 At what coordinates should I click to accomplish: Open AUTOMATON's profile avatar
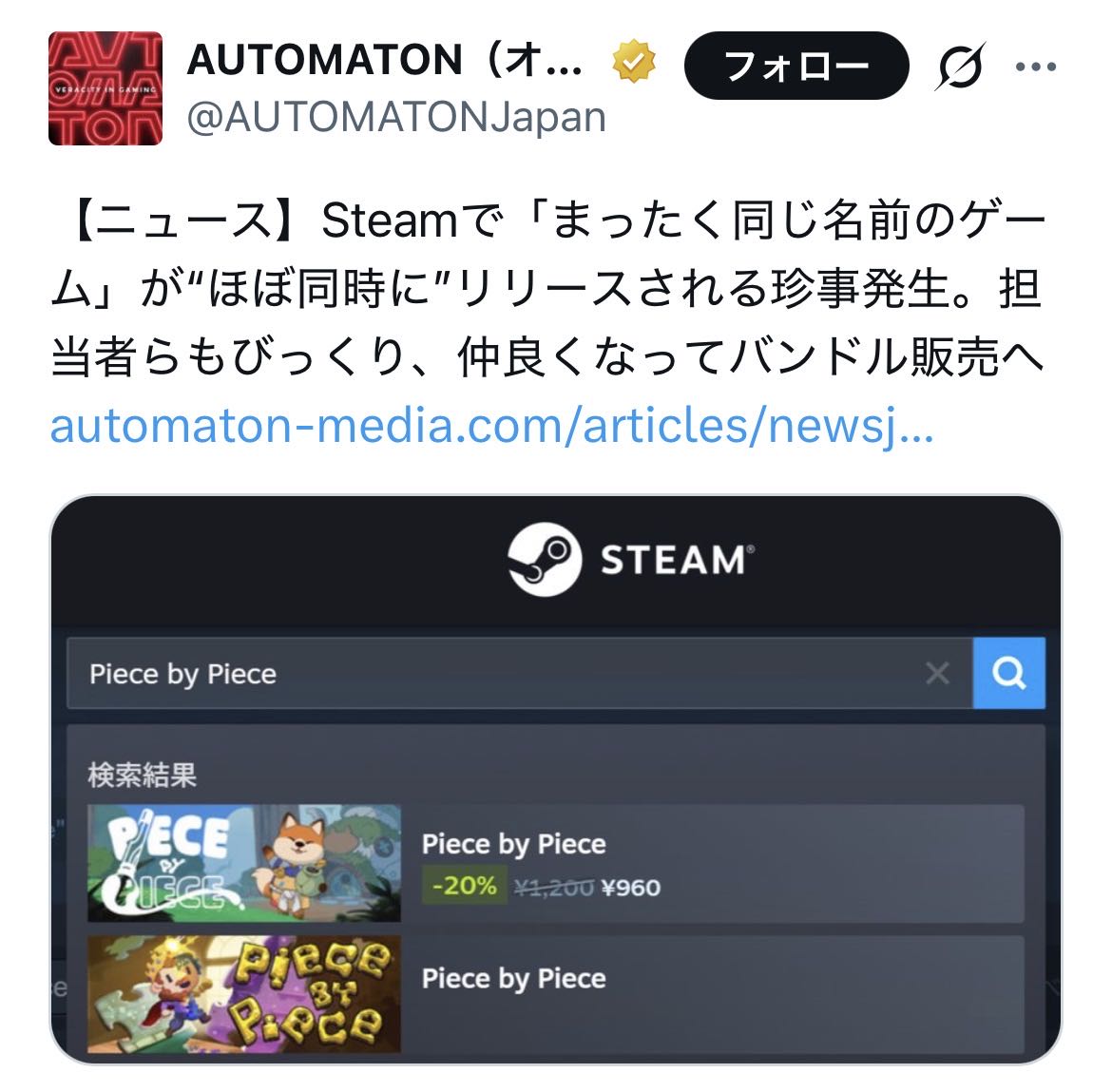click(105, 88)
